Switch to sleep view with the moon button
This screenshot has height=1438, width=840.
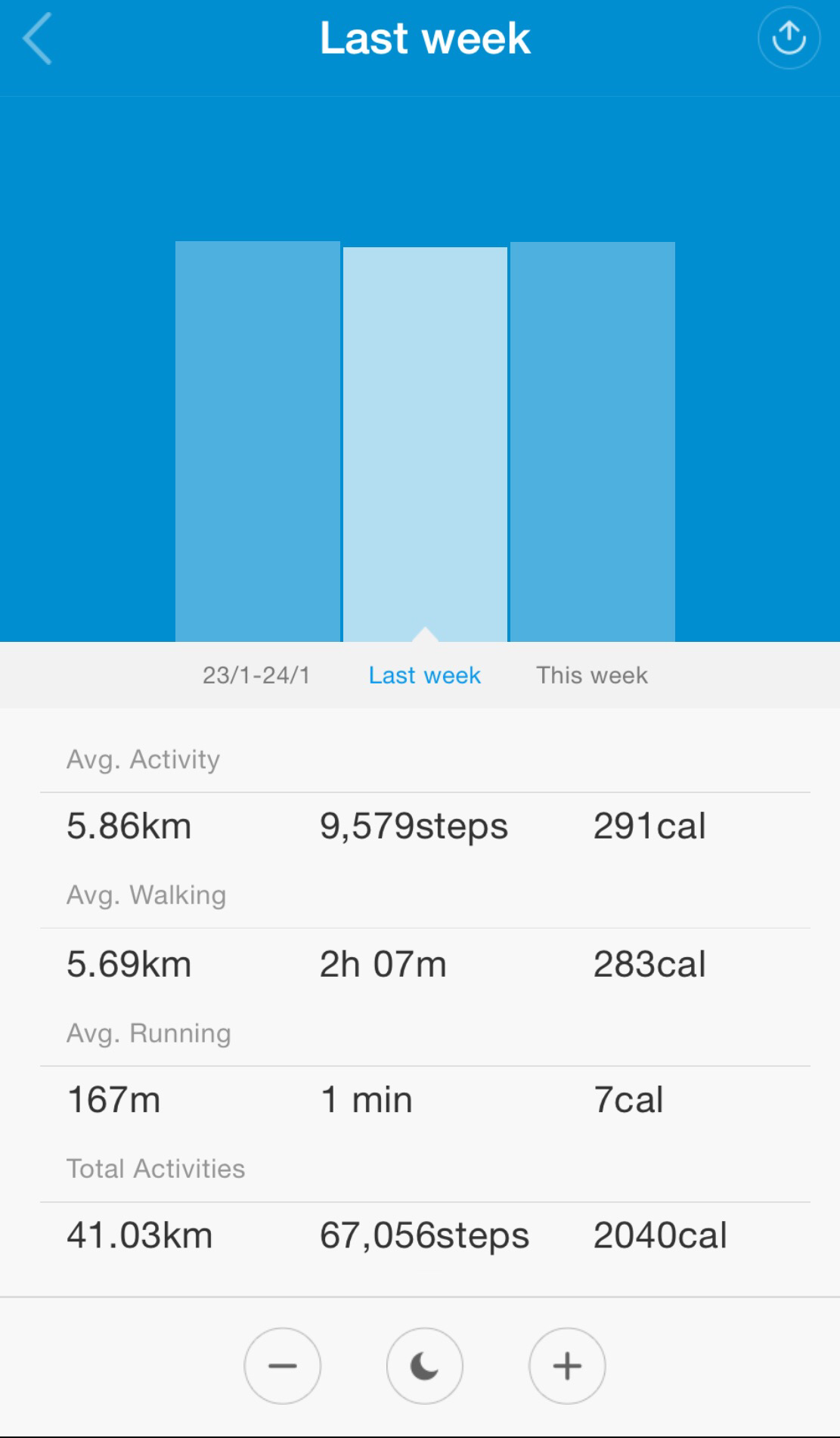tap(424, 1365)
